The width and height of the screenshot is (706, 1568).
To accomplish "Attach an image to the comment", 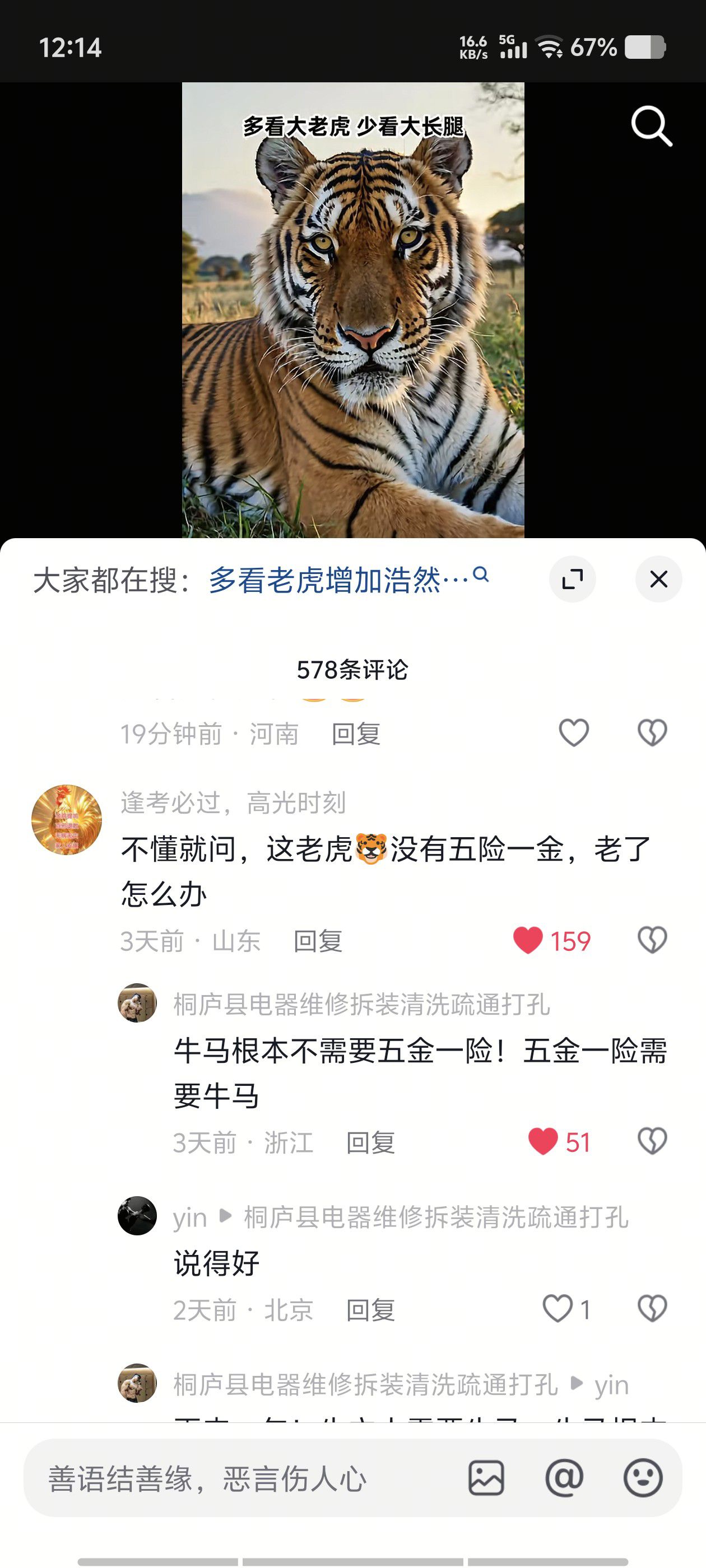I will [486, 1478].
